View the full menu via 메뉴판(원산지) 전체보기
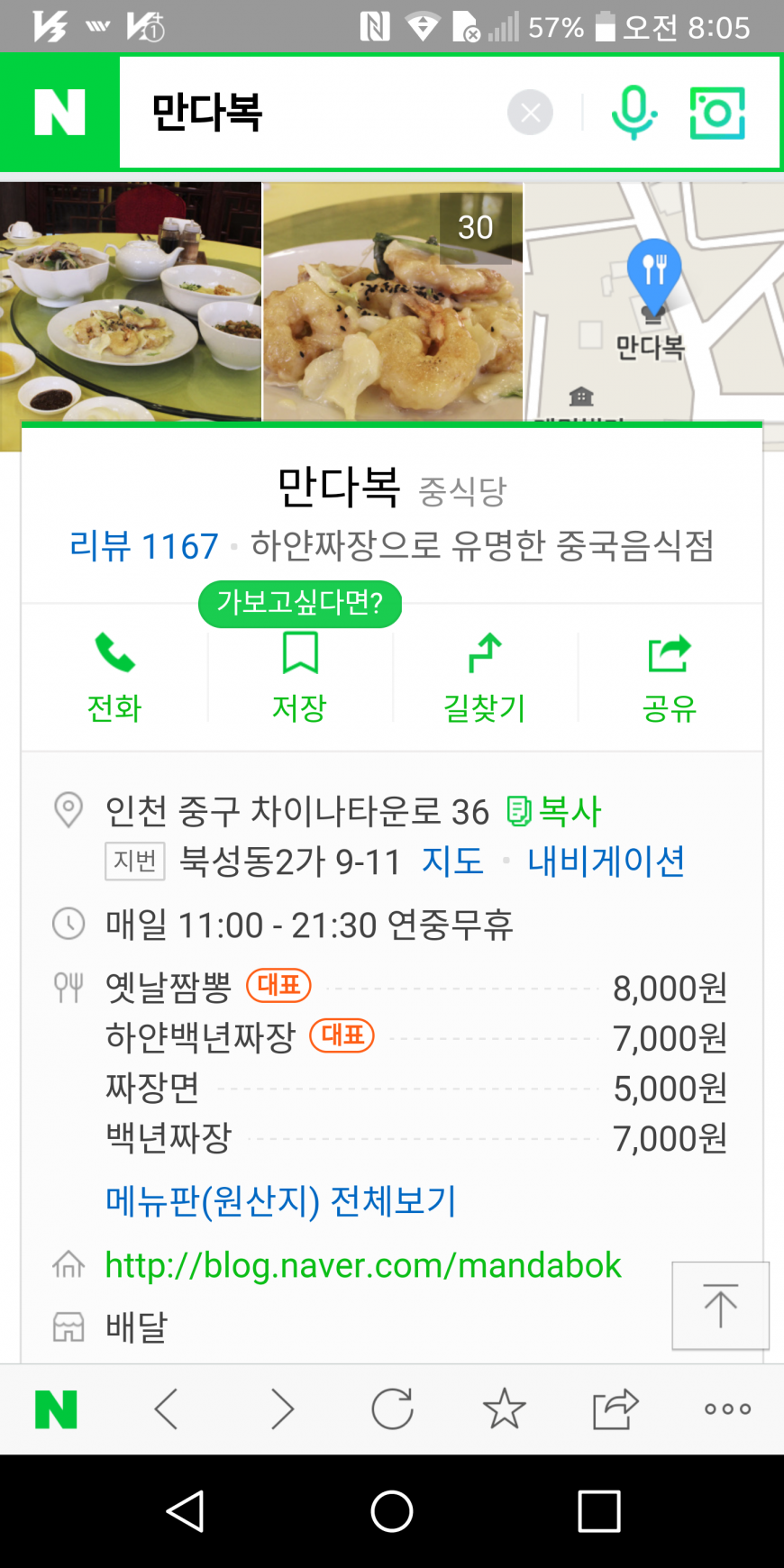 click(x=281, y=1200)
